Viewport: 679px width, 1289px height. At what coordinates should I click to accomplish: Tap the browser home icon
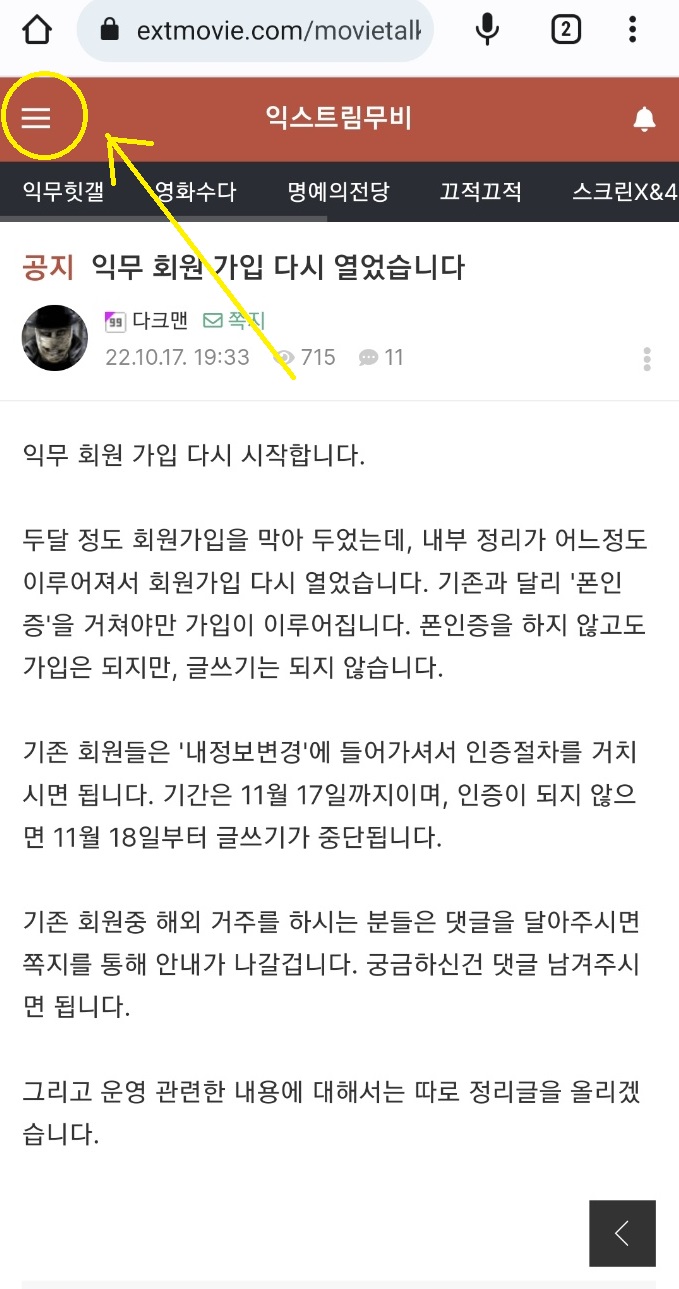click(36, 30)
